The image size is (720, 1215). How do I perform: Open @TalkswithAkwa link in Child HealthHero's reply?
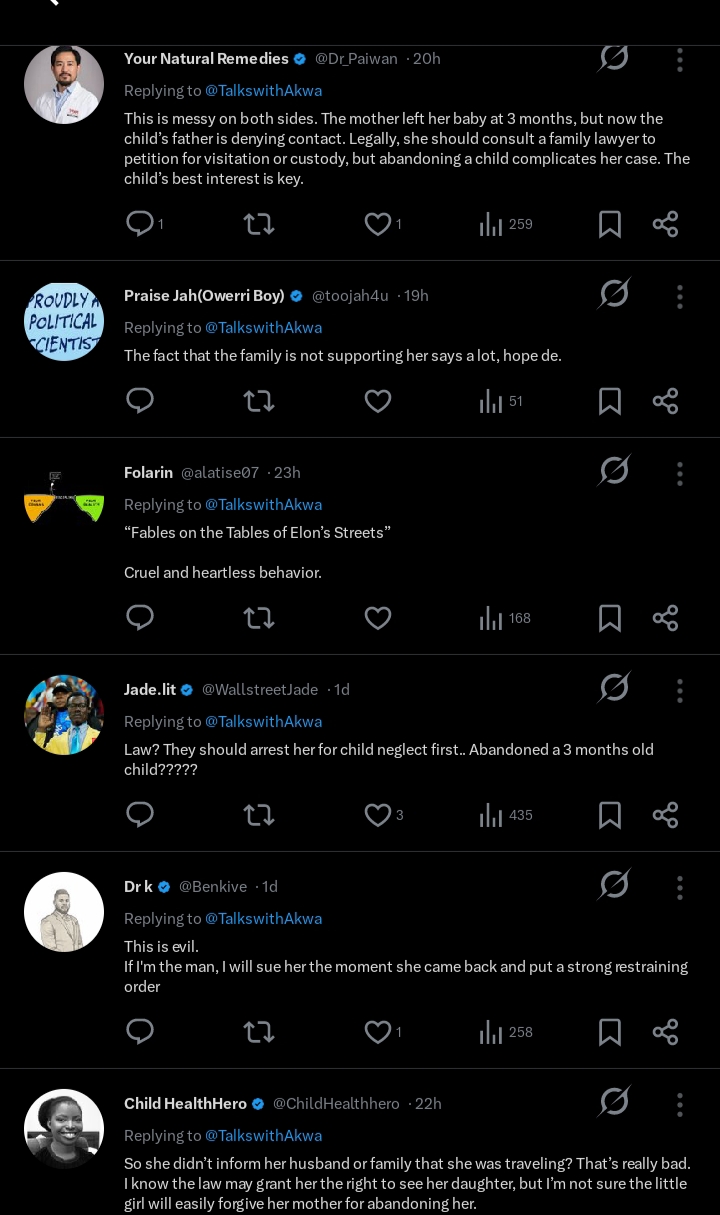[263, 1135]
